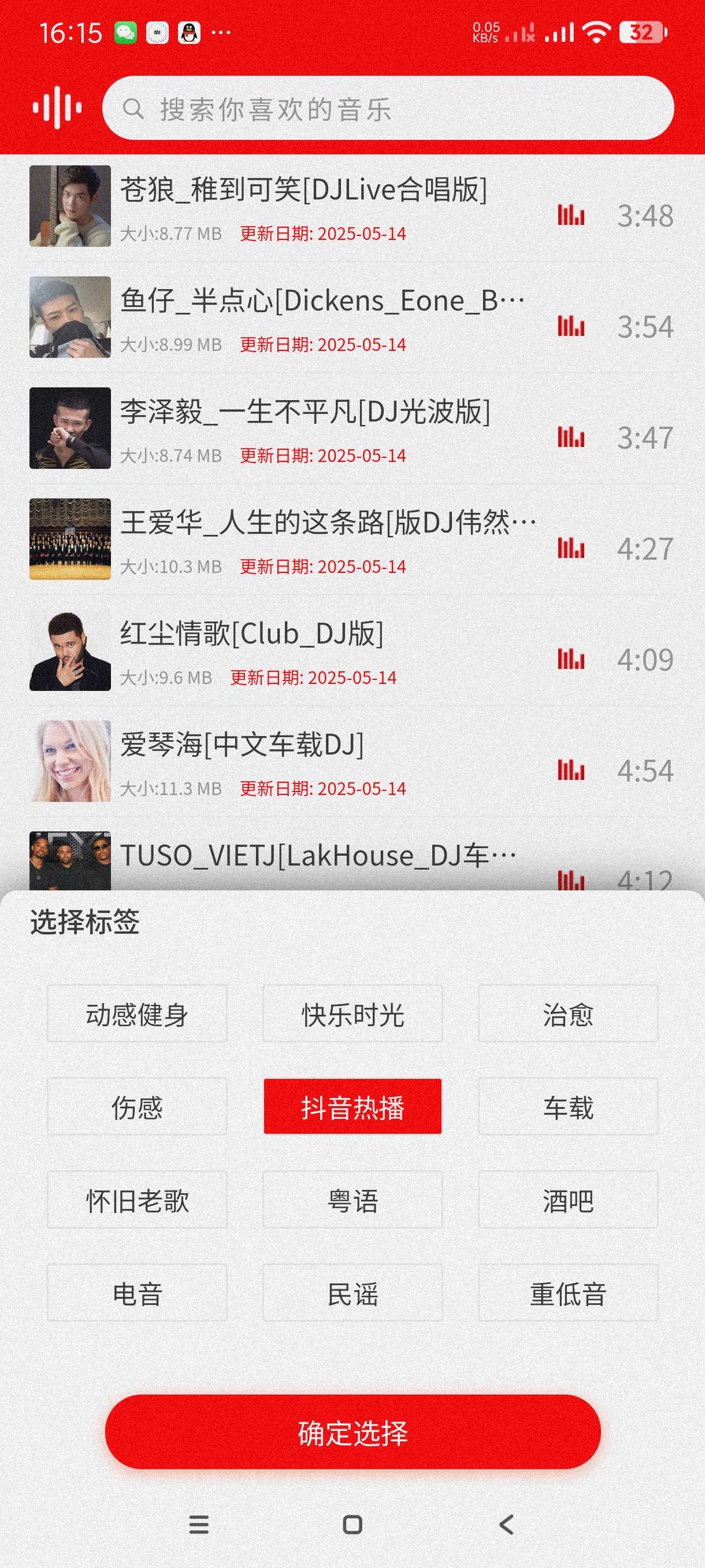Pick the 粤语 tag
The width and height of the screenshot is (705, 1568).
pos(352,1200)
